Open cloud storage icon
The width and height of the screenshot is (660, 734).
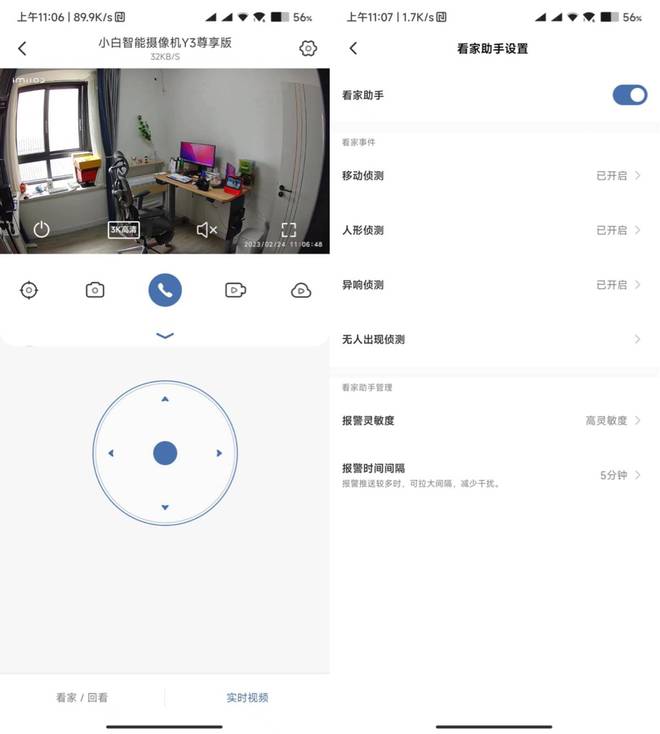pos(301,290)
